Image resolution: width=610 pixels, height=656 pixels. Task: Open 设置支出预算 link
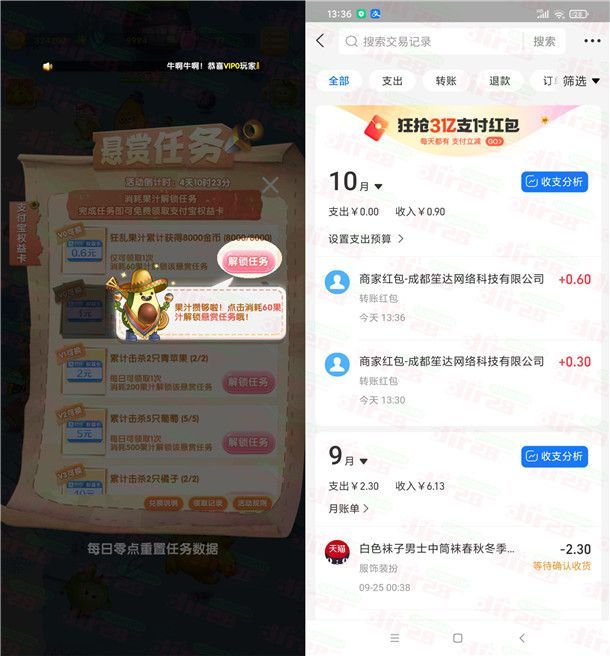point(366,239)
